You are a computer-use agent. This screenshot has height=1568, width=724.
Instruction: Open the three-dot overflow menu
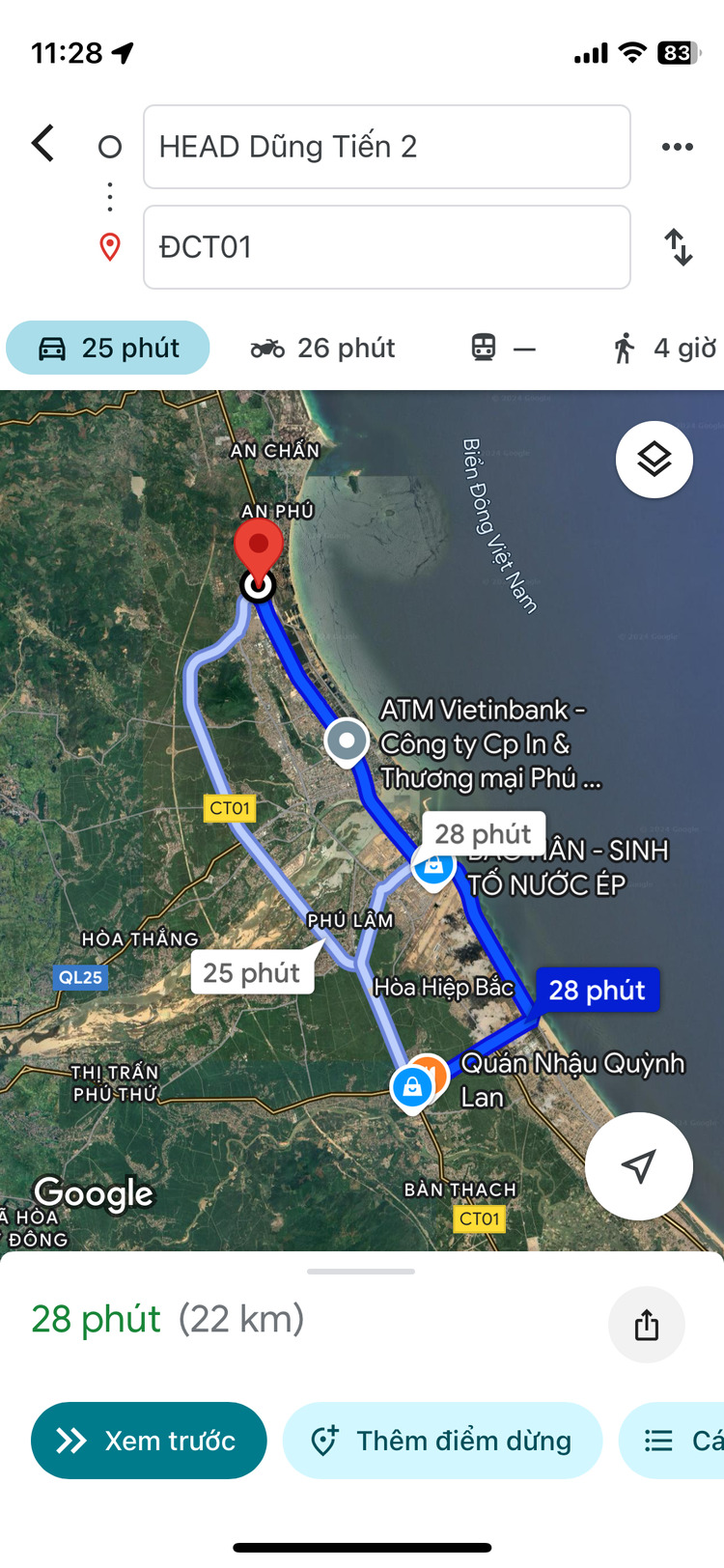tap(677, 147)
